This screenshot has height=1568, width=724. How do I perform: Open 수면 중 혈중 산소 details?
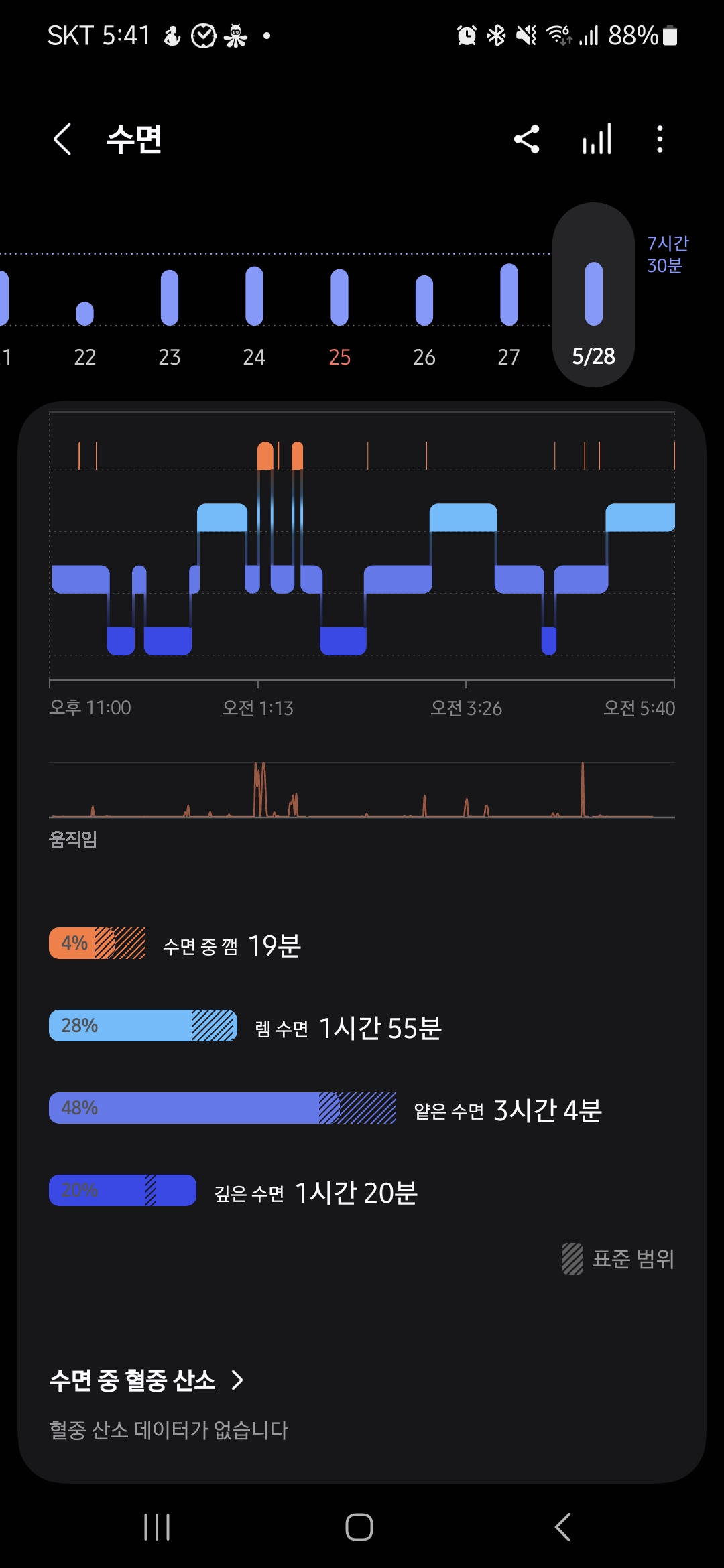click(146, 1380)
